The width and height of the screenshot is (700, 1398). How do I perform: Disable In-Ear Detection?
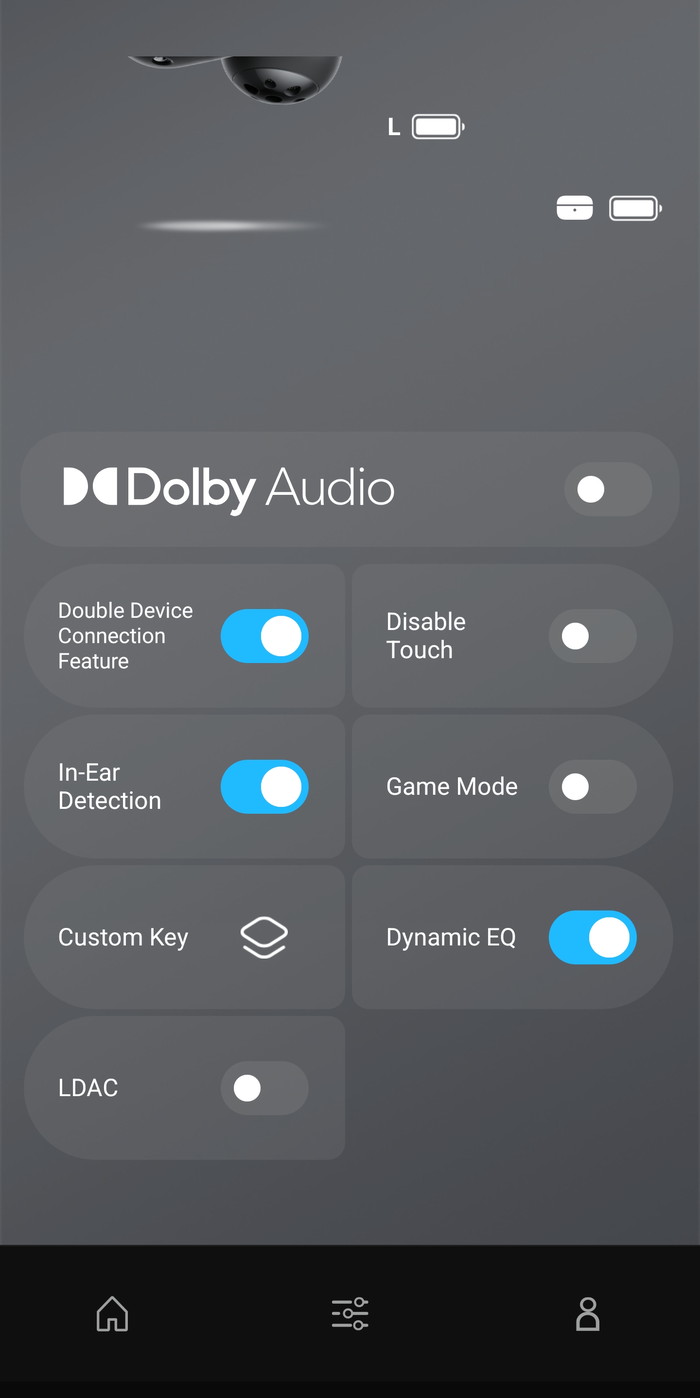(x=264, y=787)
